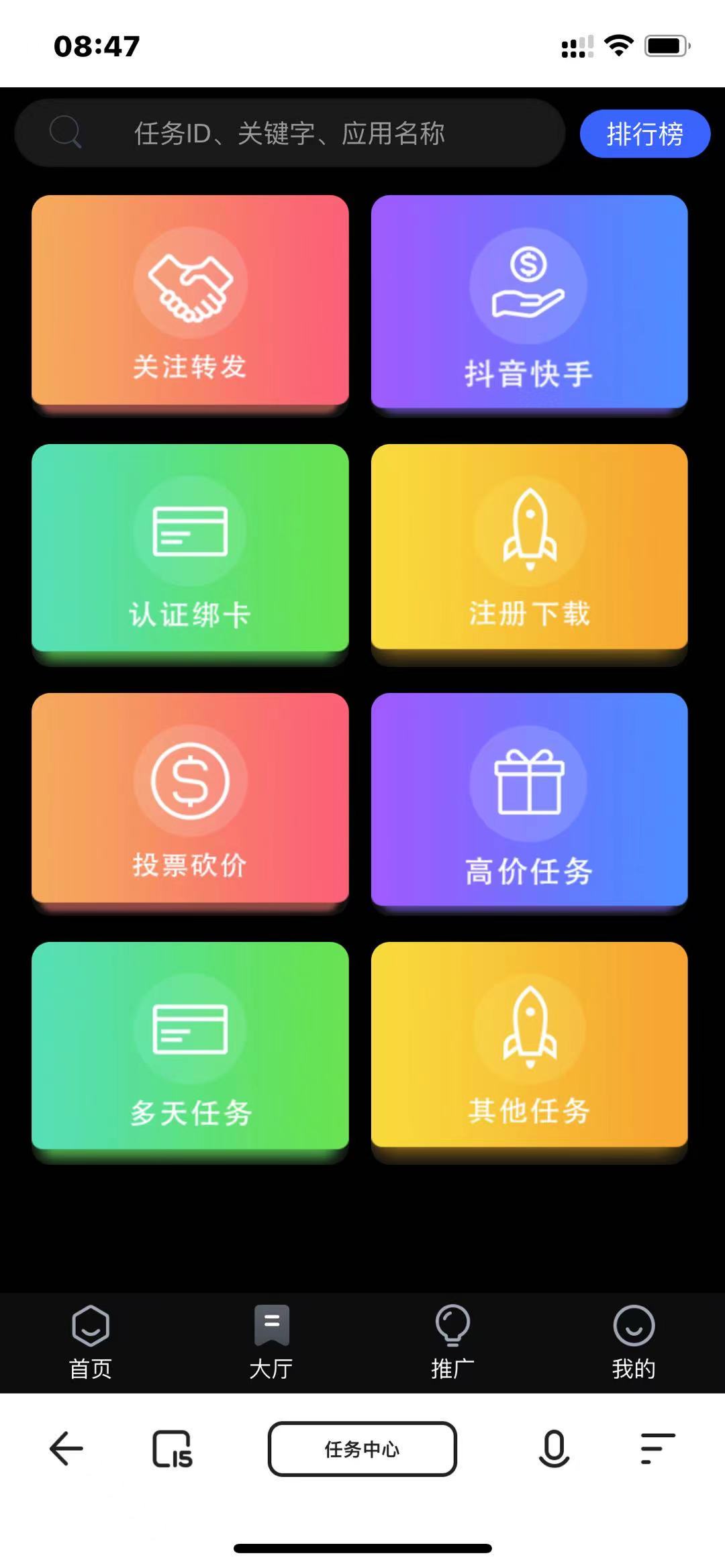Open the 关注转发 task category

click(x=190, y=301)
